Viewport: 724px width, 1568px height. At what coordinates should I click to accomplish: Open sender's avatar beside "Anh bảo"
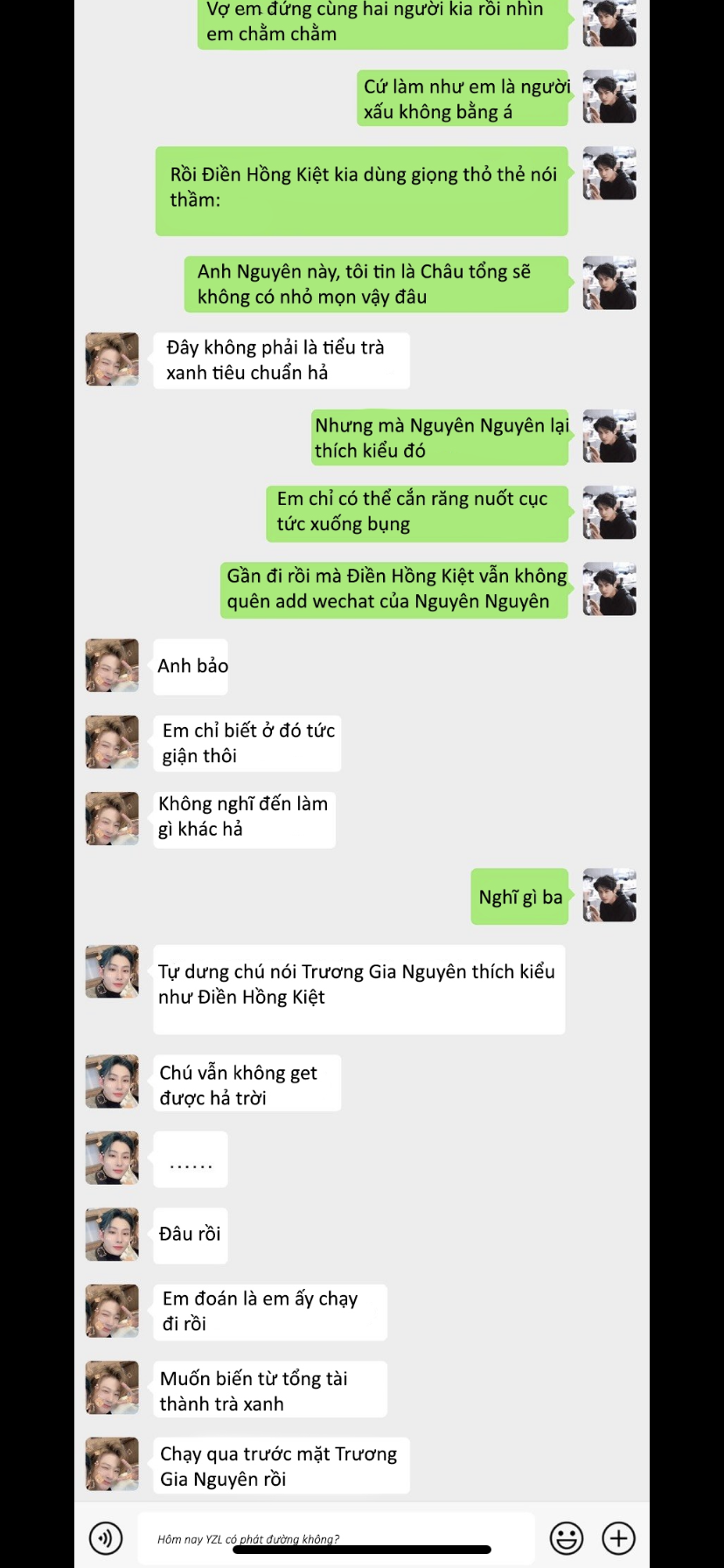pos(112,665)
